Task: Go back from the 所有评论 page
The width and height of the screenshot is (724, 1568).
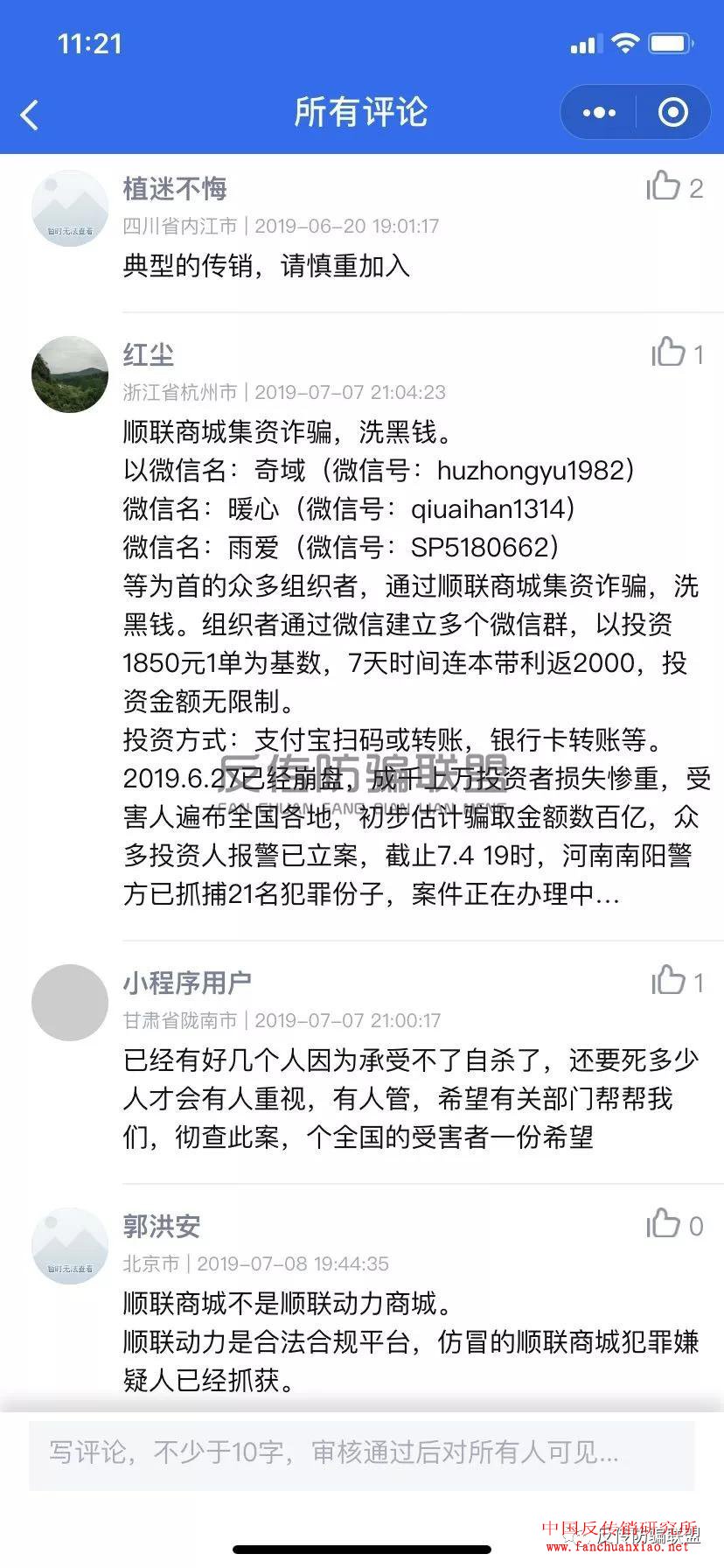Action: pos(30,115)
